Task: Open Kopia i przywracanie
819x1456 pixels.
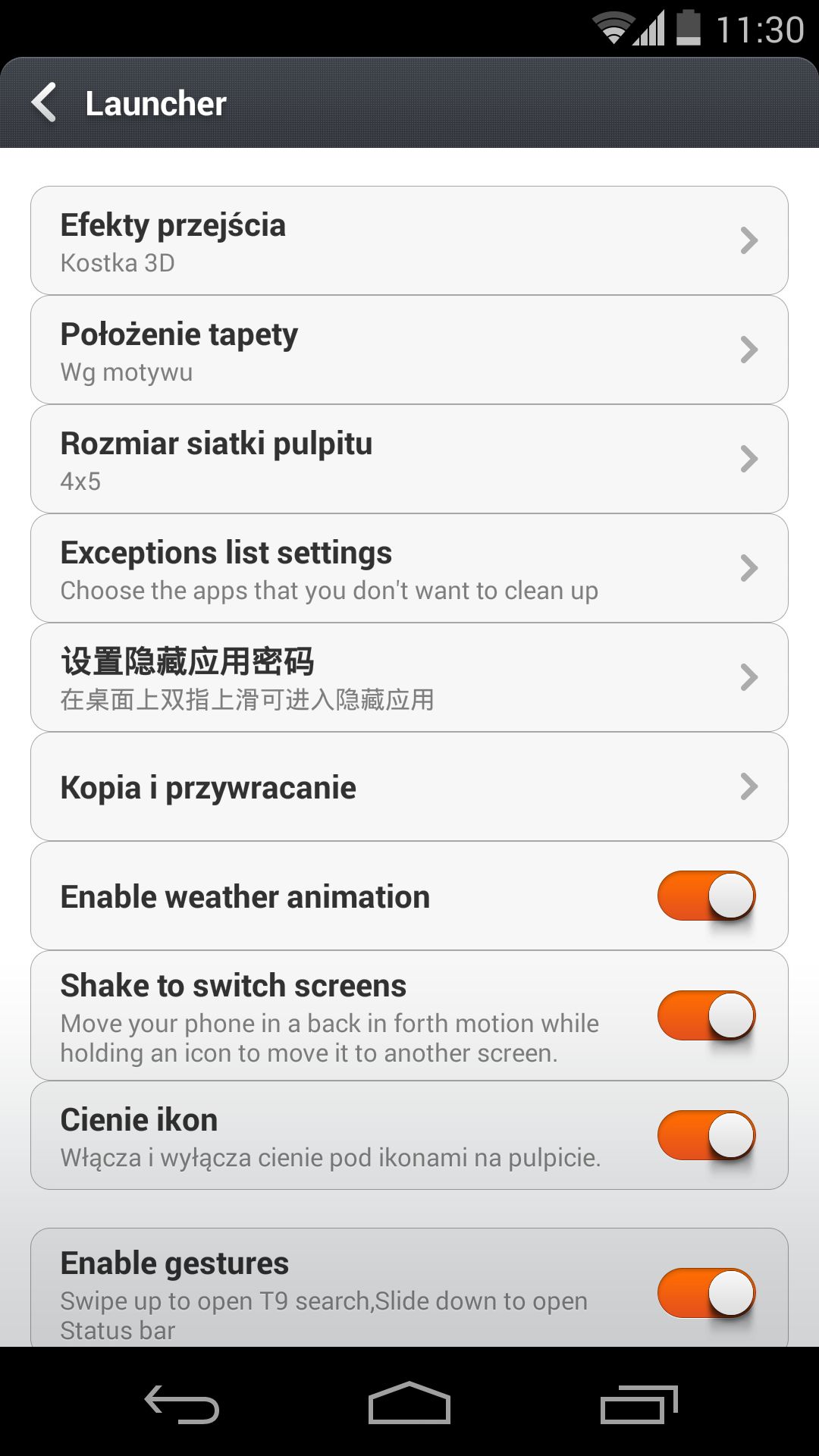Action: 409,786
